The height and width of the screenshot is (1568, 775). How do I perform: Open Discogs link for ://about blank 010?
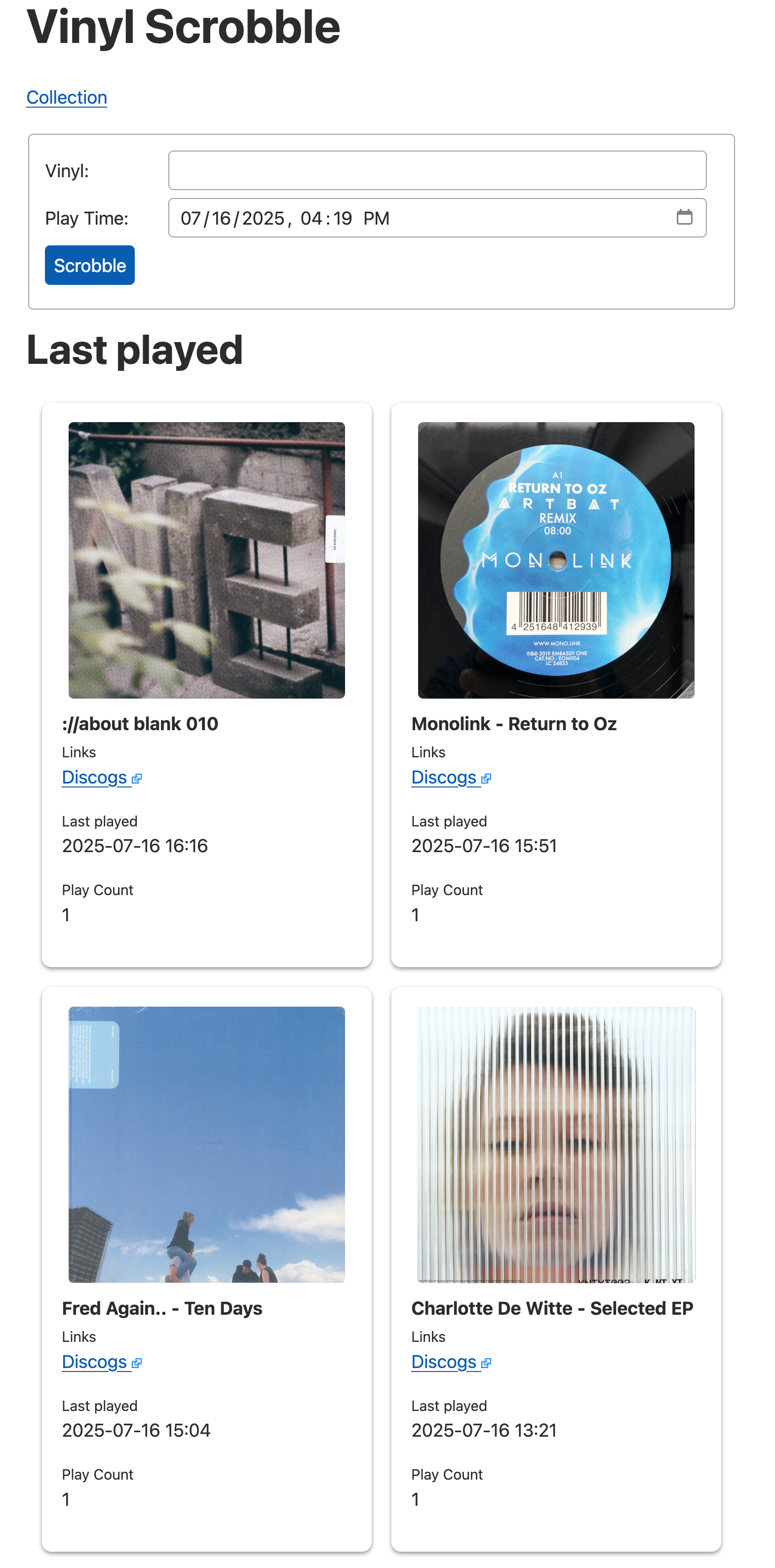point(102,777)
